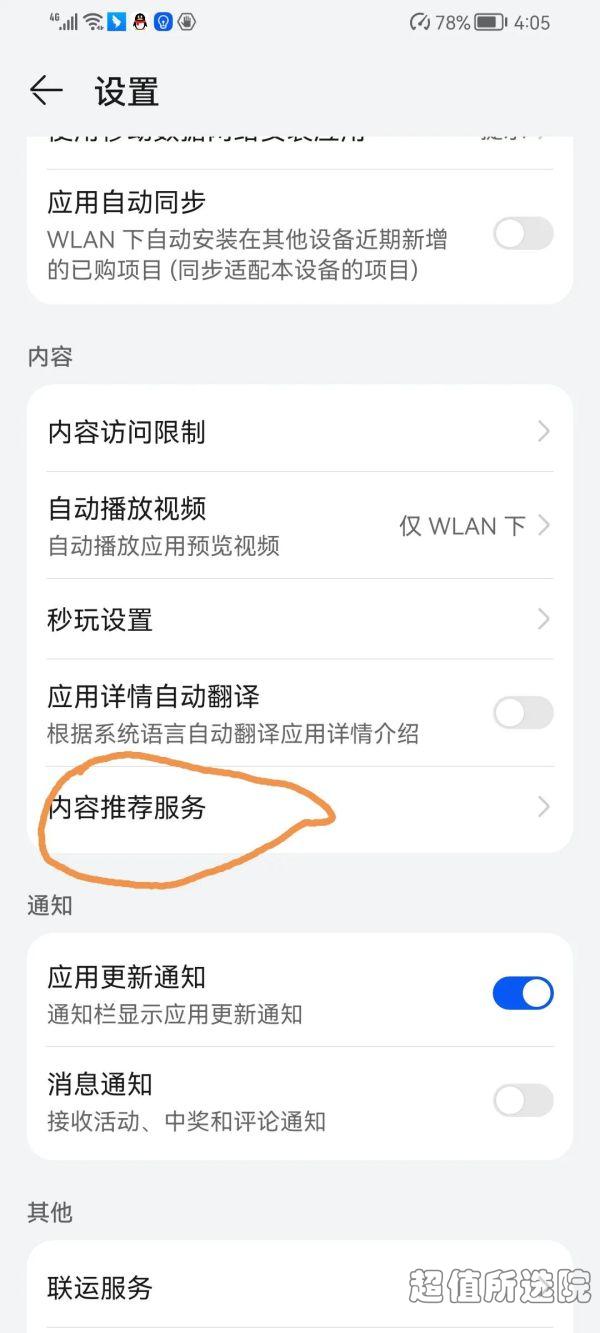This screenshot has width=600, height=1333.
Task: Enable 消息通知 switch
Action: tap(523, 1100)
